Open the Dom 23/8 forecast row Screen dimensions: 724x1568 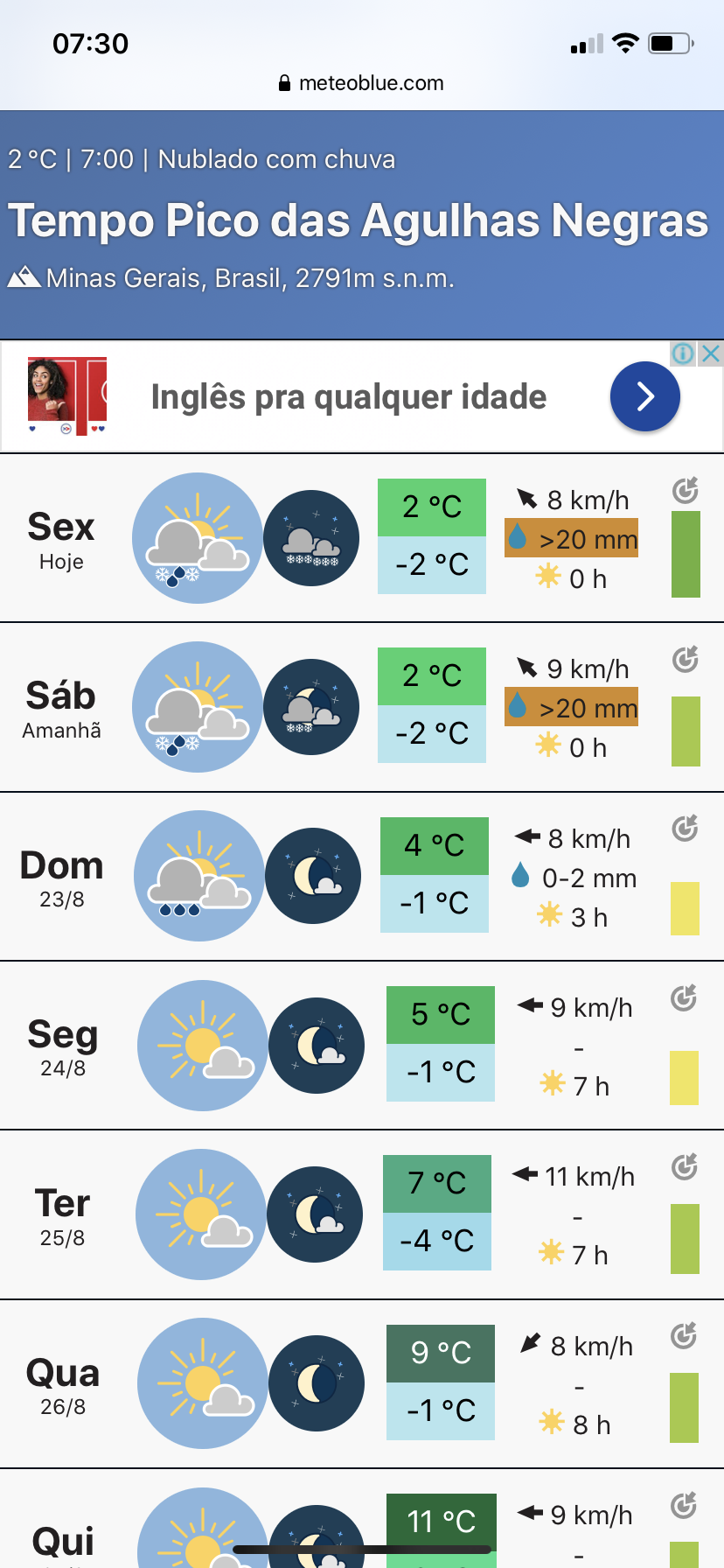(x=362, y=876)
